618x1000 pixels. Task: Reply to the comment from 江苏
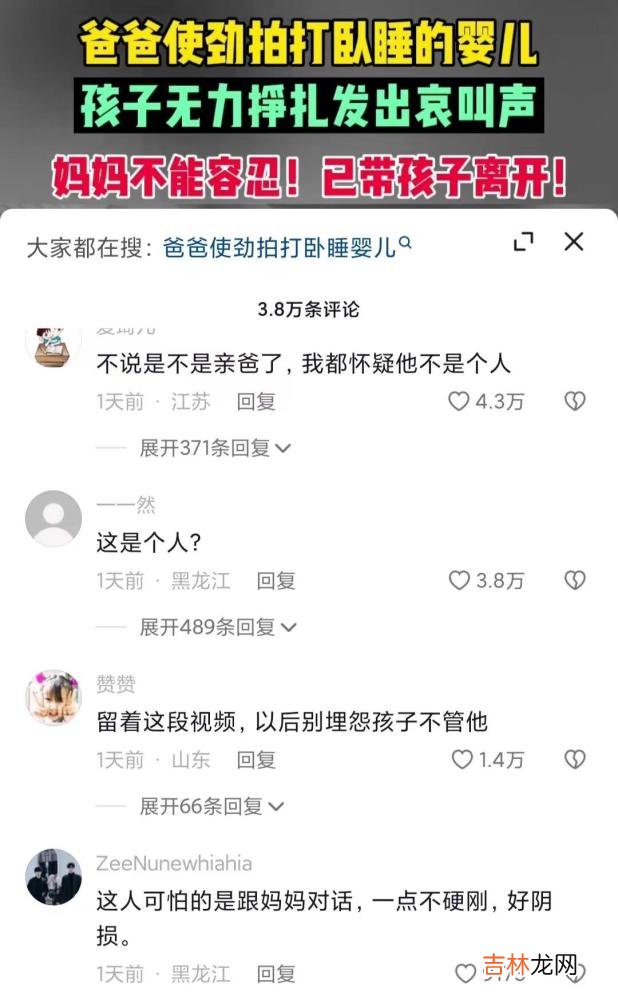(x=256, y=401)
